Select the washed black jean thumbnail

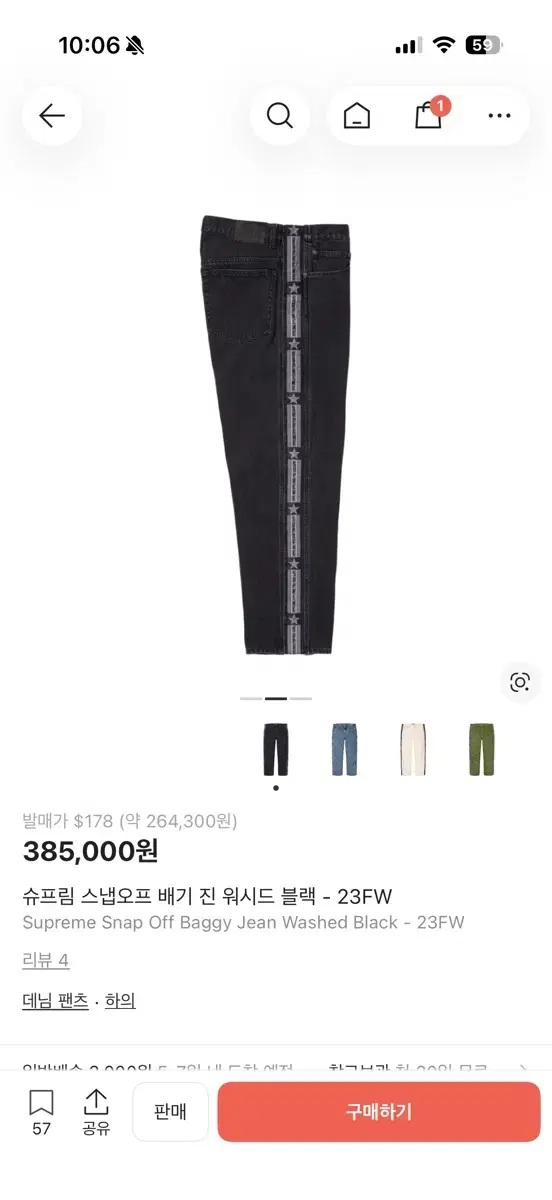275,749
